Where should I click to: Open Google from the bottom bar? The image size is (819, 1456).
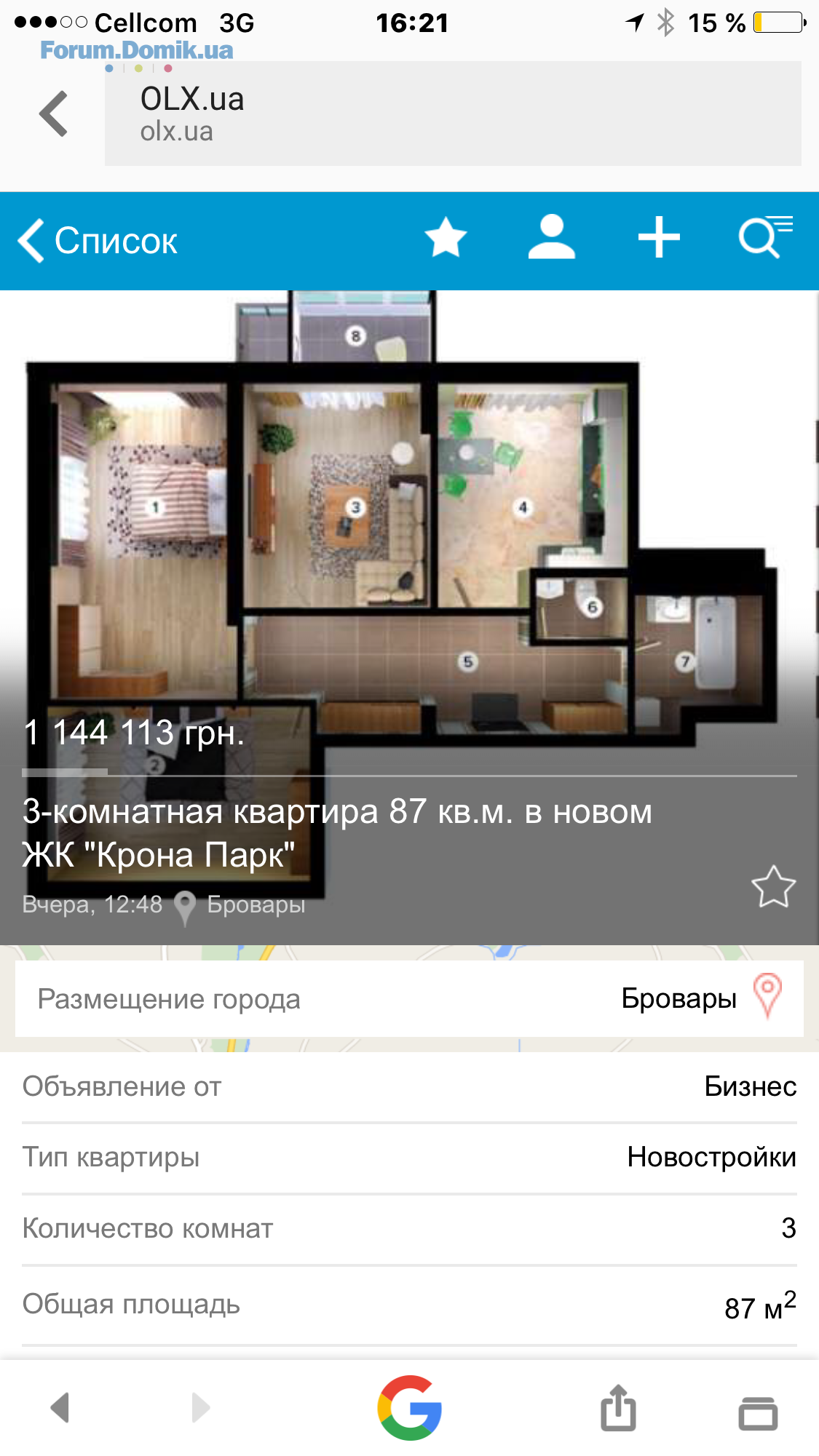[410, 1408]
